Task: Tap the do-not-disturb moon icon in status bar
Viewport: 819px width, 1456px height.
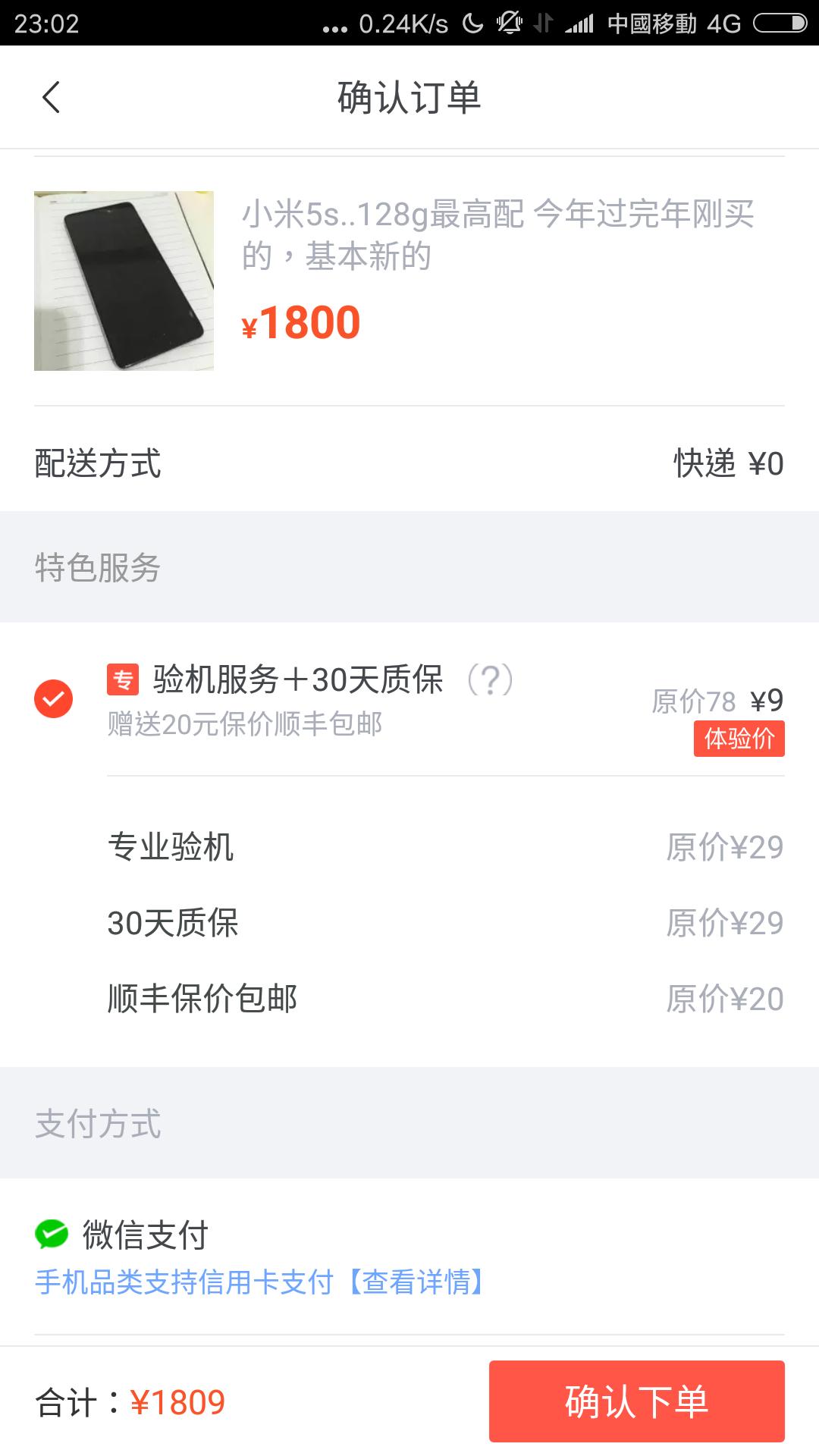Action: [472, 23]
